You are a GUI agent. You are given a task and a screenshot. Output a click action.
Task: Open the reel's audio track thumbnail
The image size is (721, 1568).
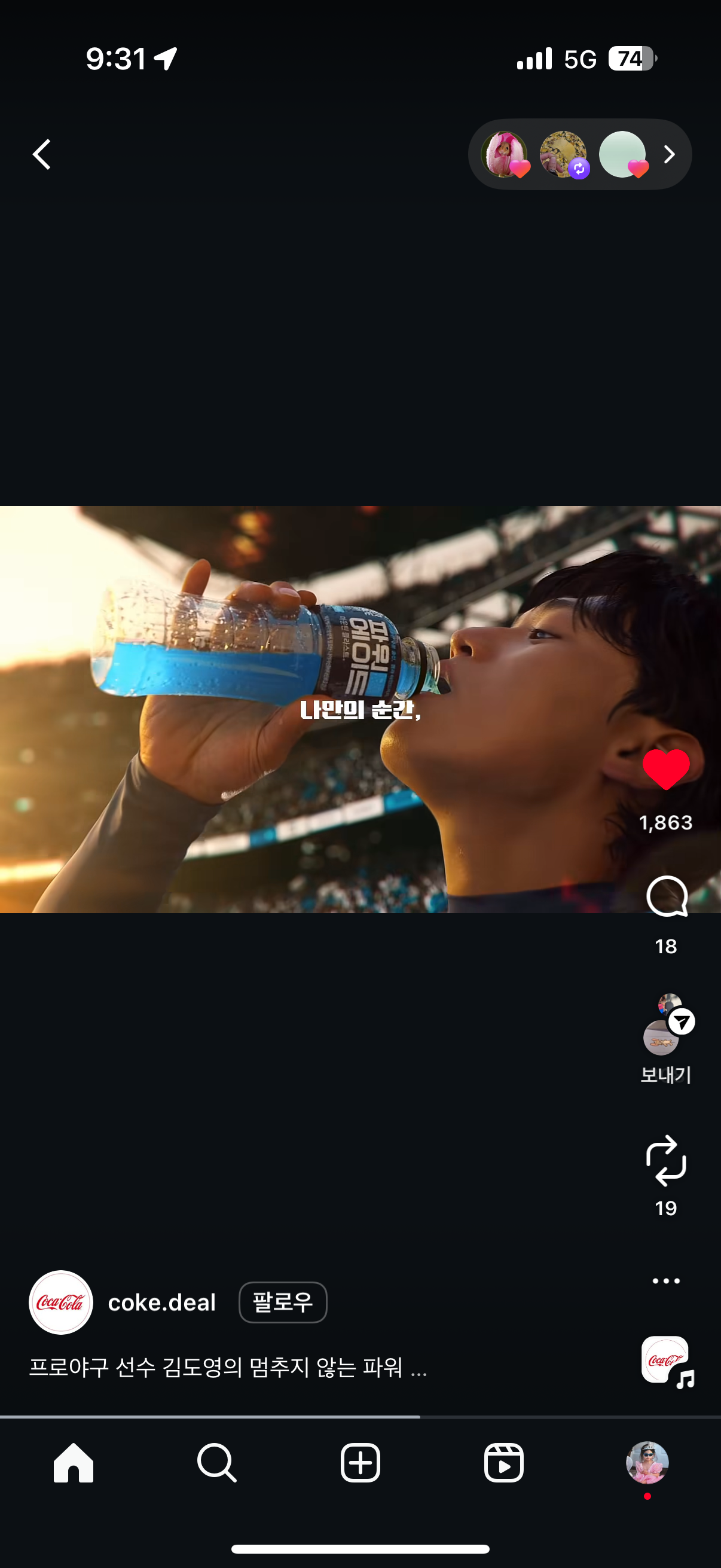pos(666,1361)
